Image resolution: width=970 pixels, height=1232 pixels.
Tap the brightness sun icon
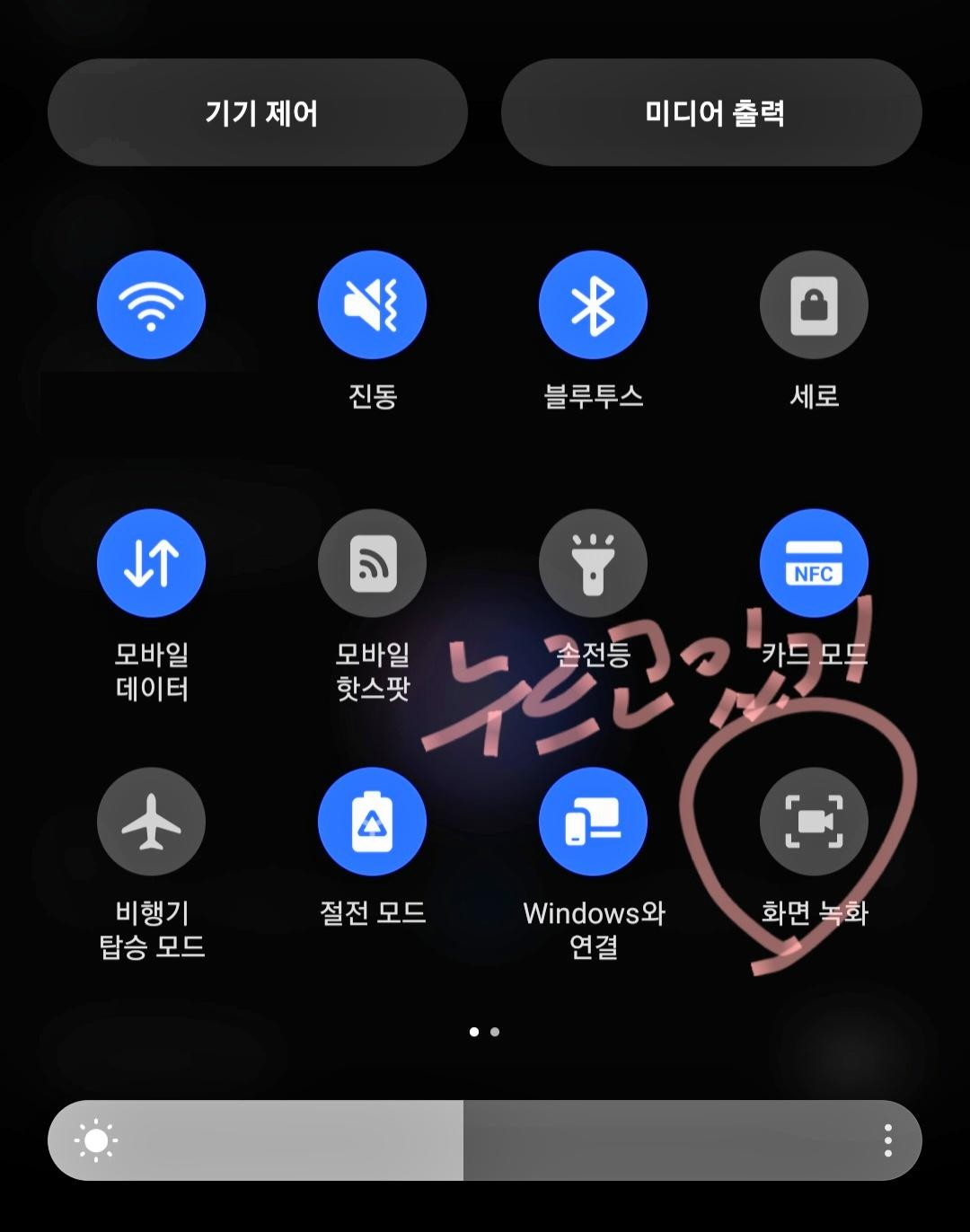tap(99, 1139)
